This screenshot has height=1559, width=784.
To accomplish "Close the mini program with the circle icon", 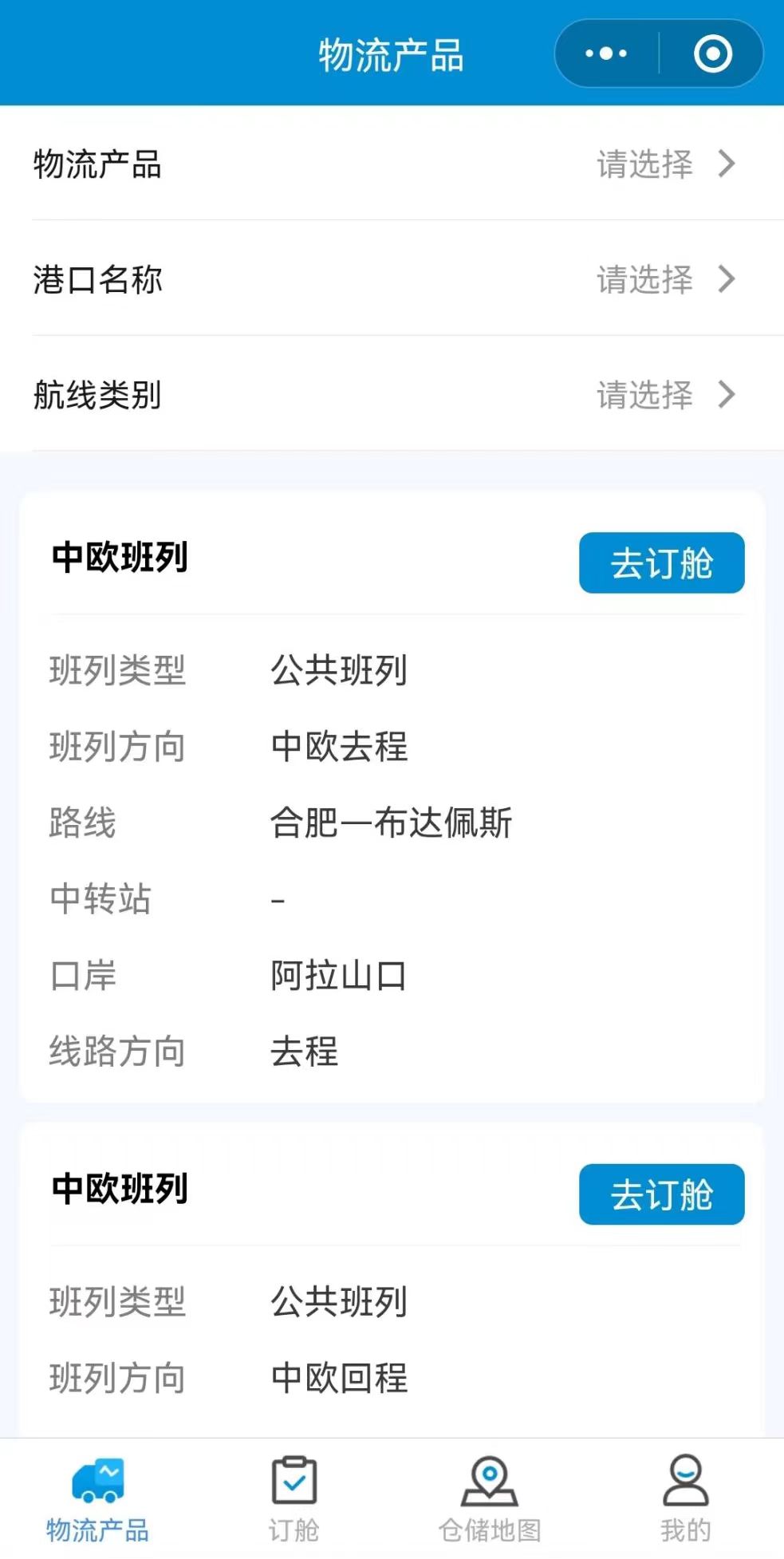I will pos(712,53).
